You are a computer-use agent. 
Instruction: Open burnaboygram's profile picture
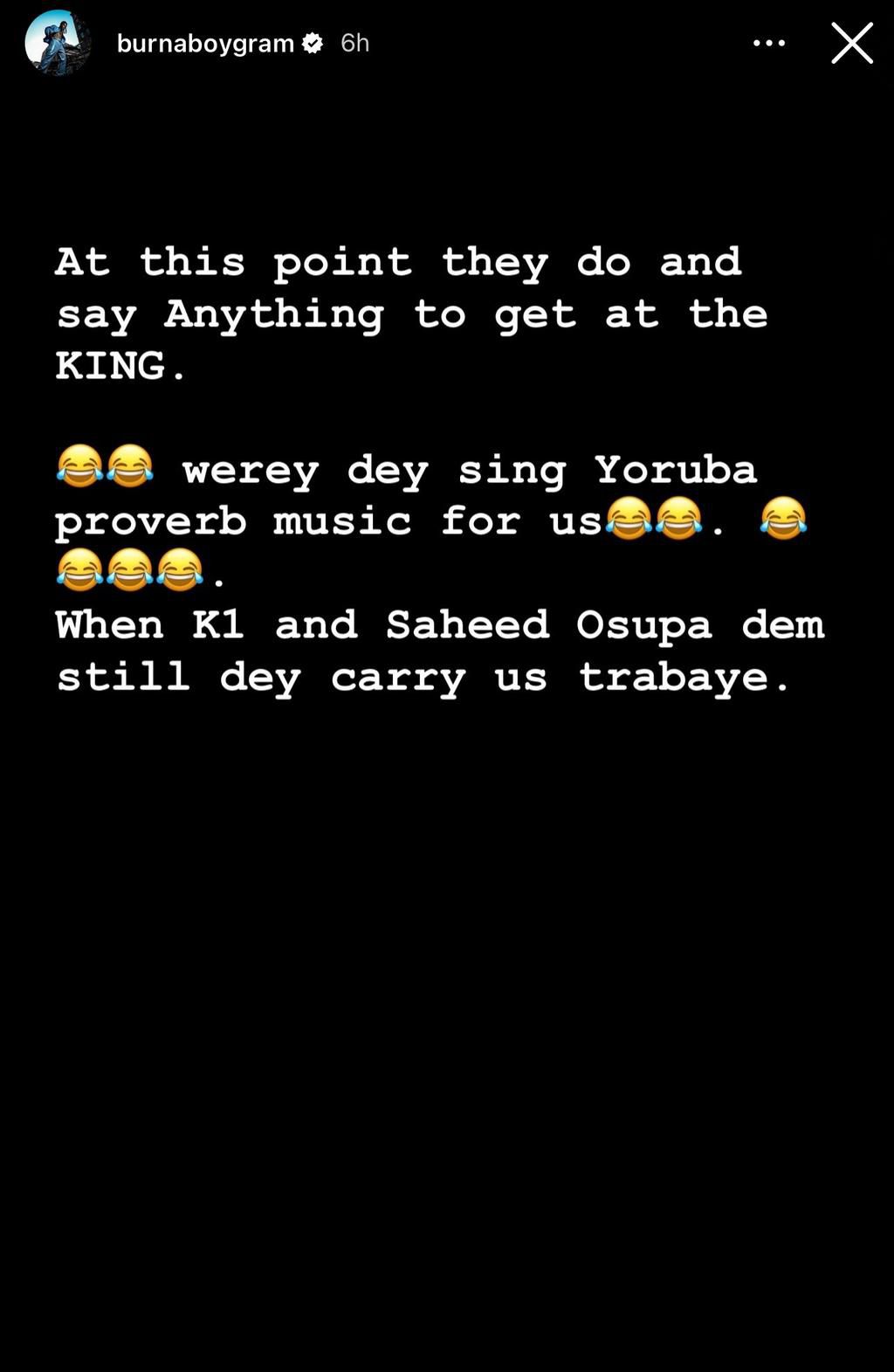point(58,43)
